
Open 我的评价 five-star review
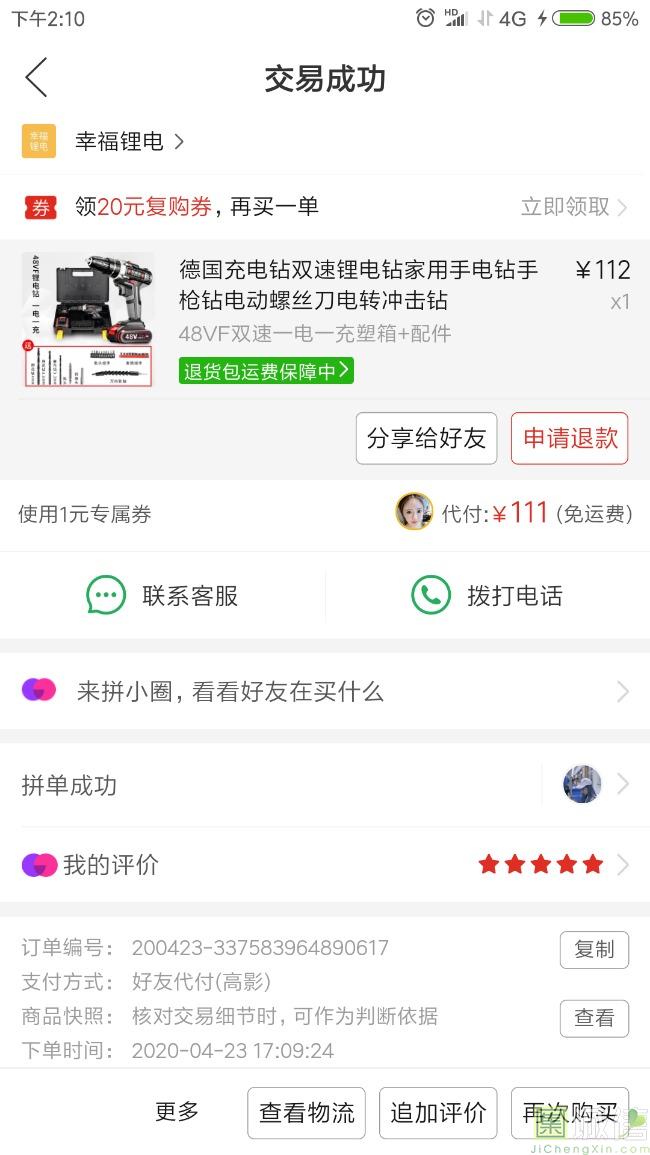tap(325, 864)
